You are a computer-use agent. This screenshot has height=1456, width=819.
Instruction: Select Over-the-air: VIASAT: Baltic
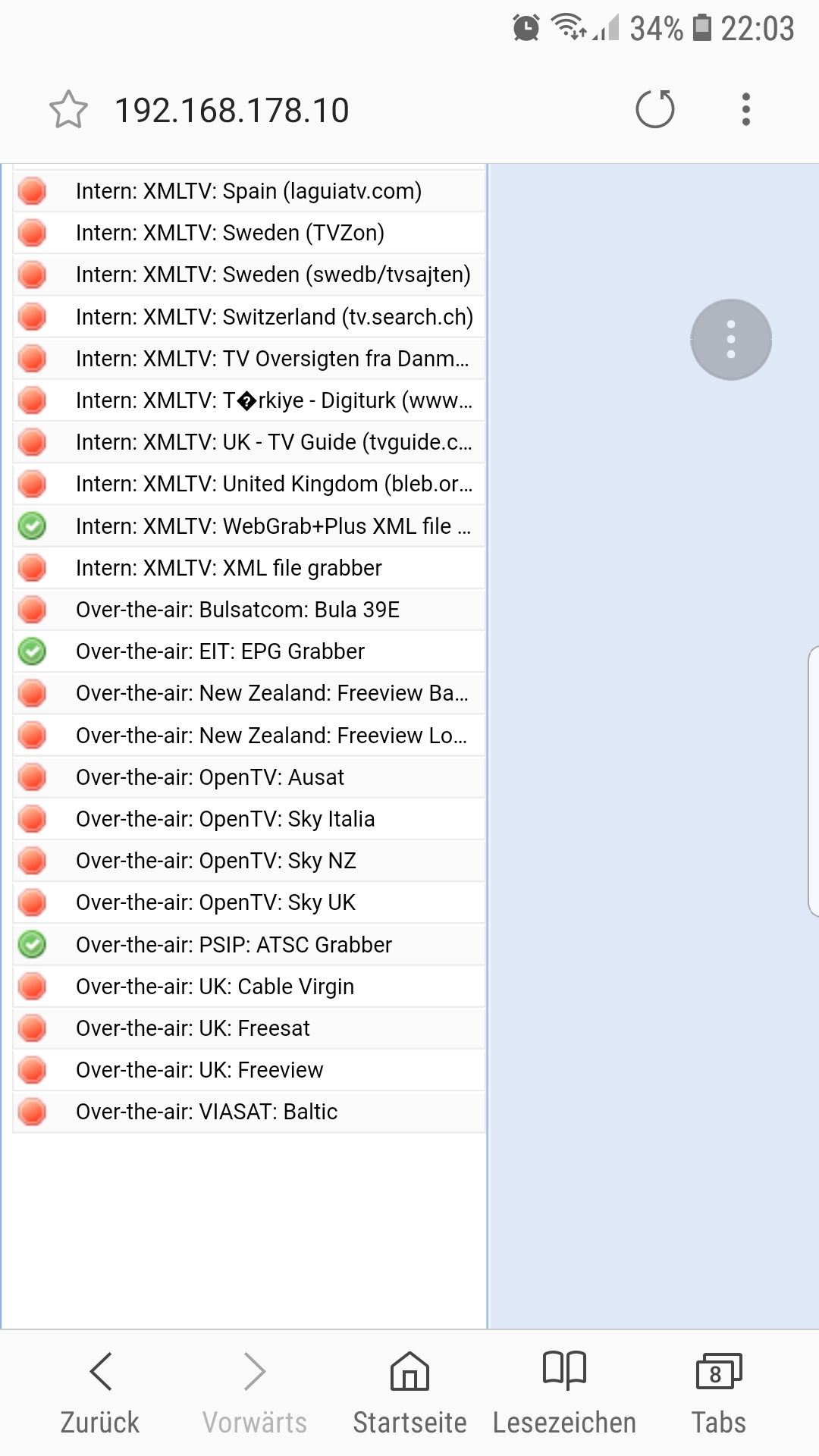(x=249, y=1112)
